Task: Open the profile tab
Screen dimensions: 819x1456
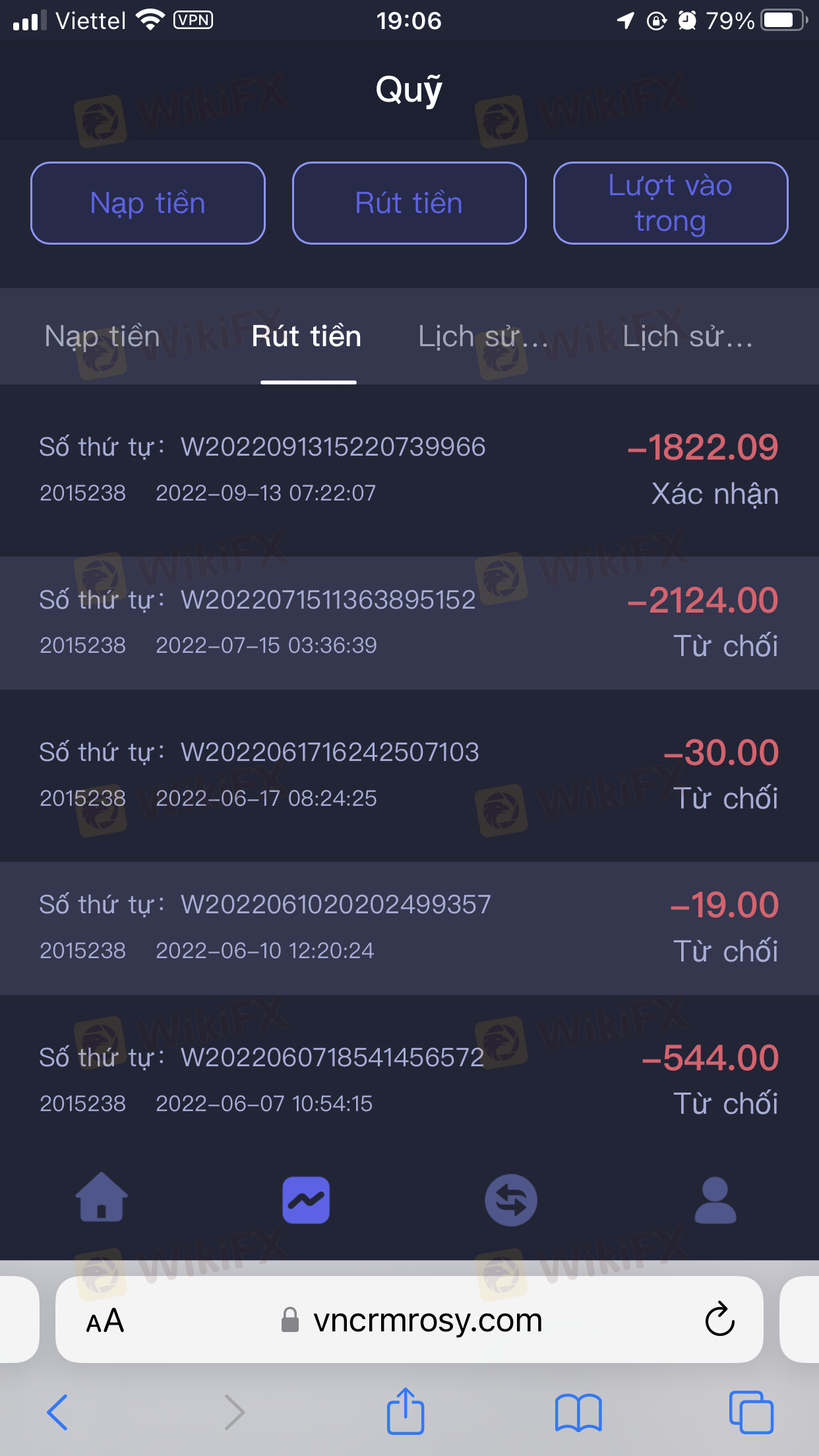Action: point(715,1199)
